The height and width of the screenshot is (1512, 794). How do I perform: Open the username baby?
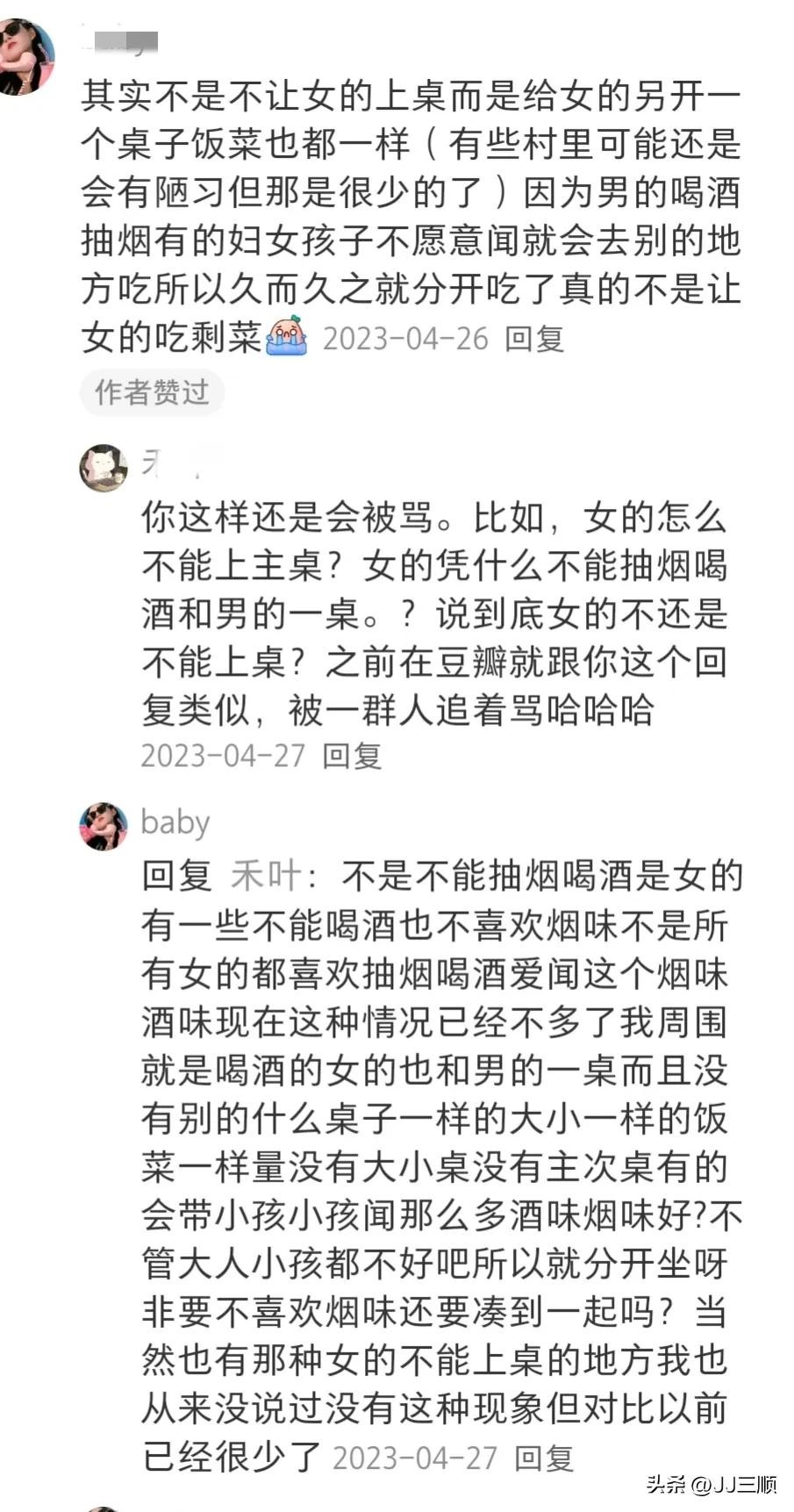click(175, 822)
